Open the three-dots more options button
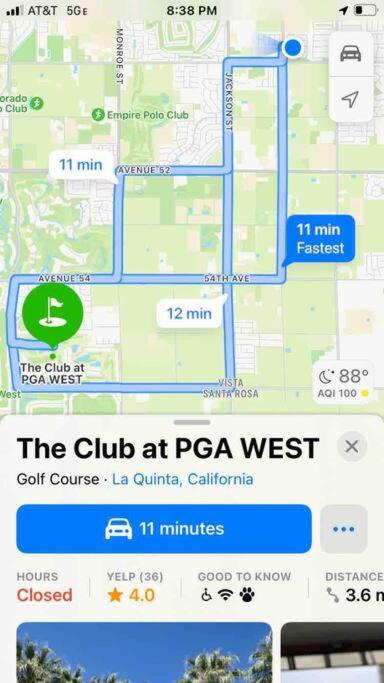 [344, 529]
